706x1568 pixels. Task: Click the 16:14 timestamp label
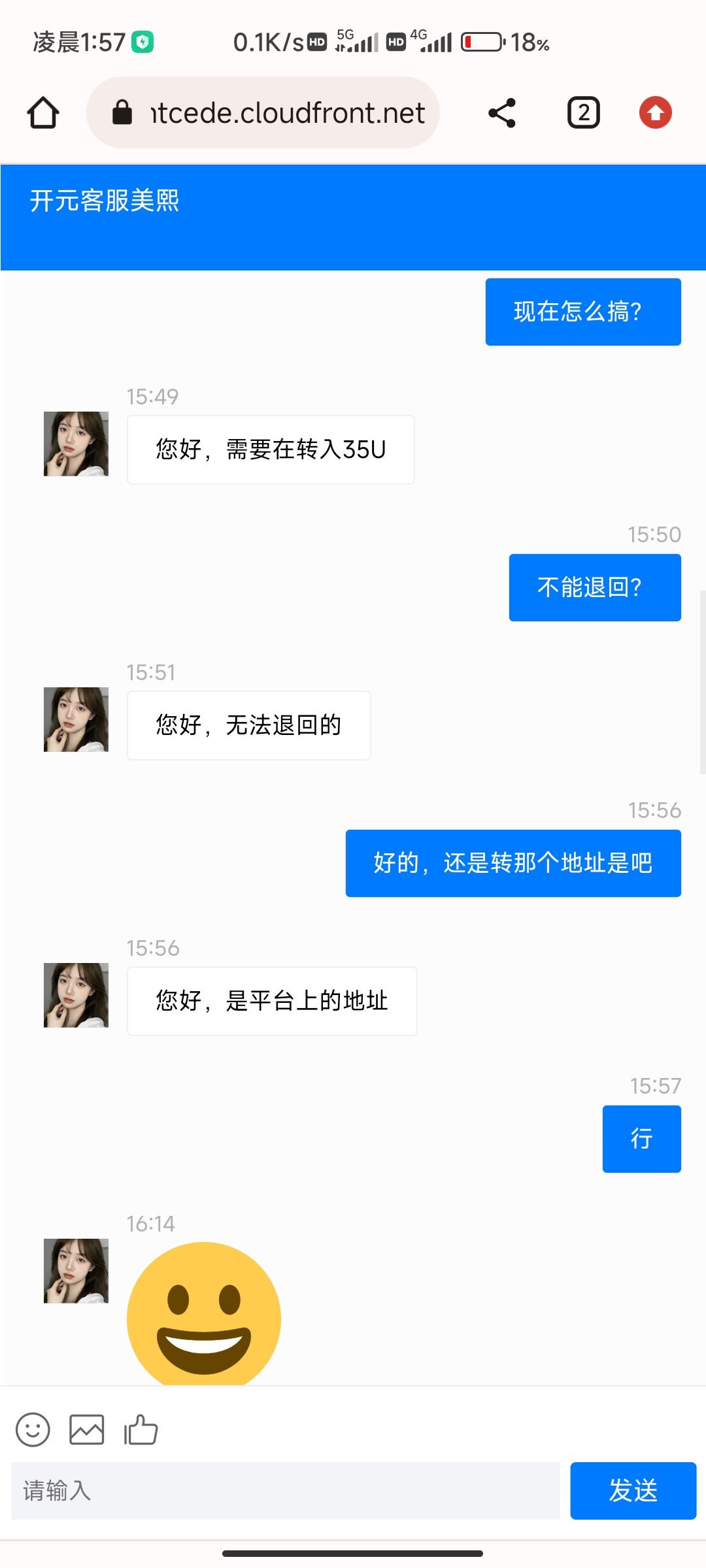point(152,1224)
